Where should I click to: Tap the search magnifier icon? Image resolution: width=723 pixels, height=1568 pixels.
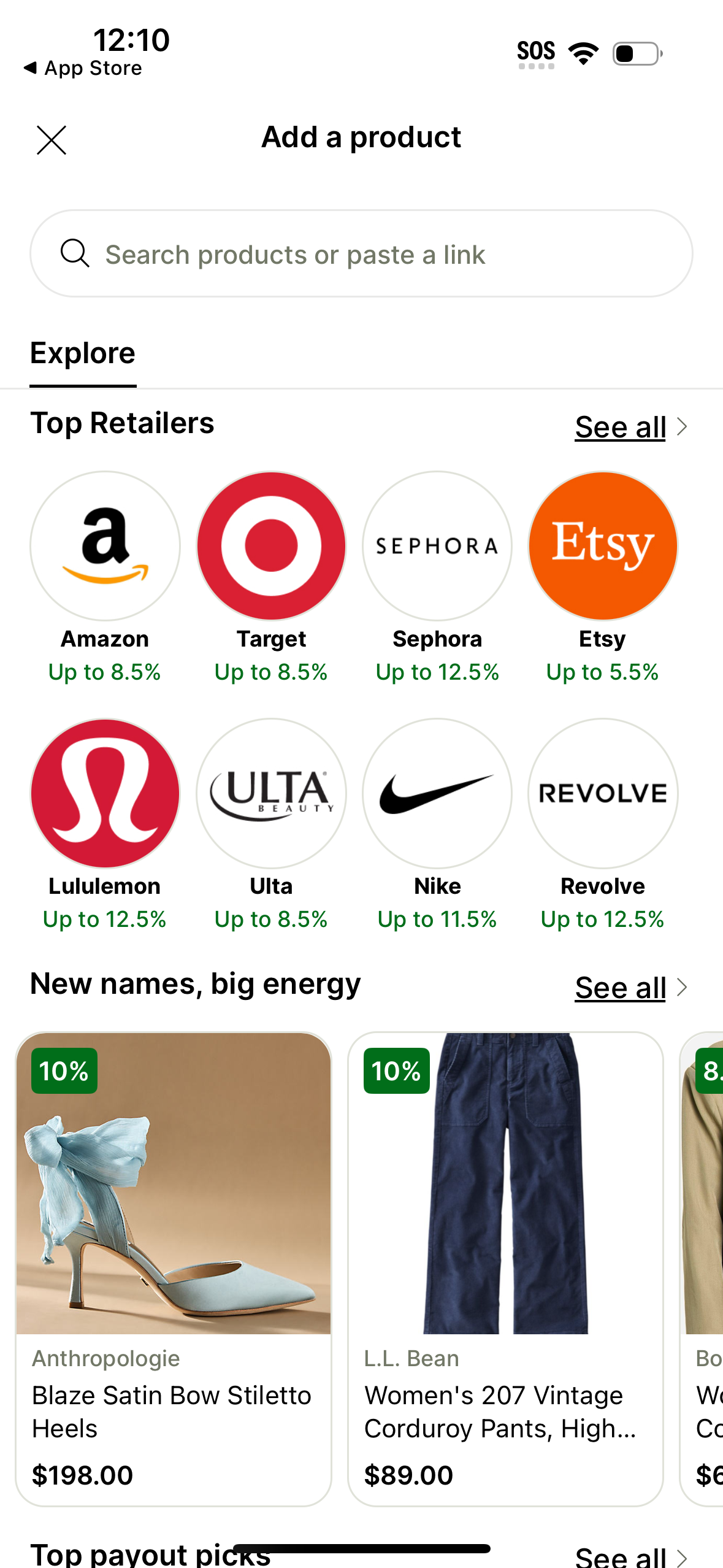coord(75,254)
